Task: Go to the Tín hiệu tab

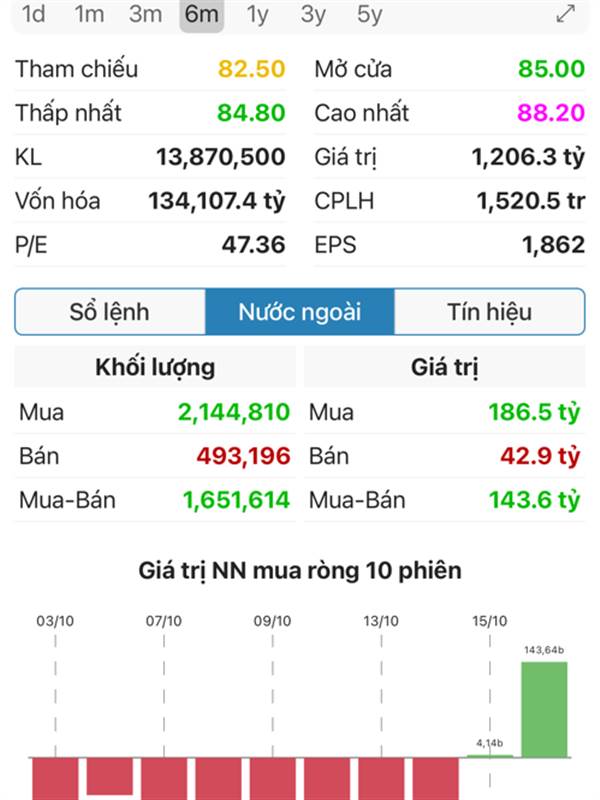Action: [489, 312]
